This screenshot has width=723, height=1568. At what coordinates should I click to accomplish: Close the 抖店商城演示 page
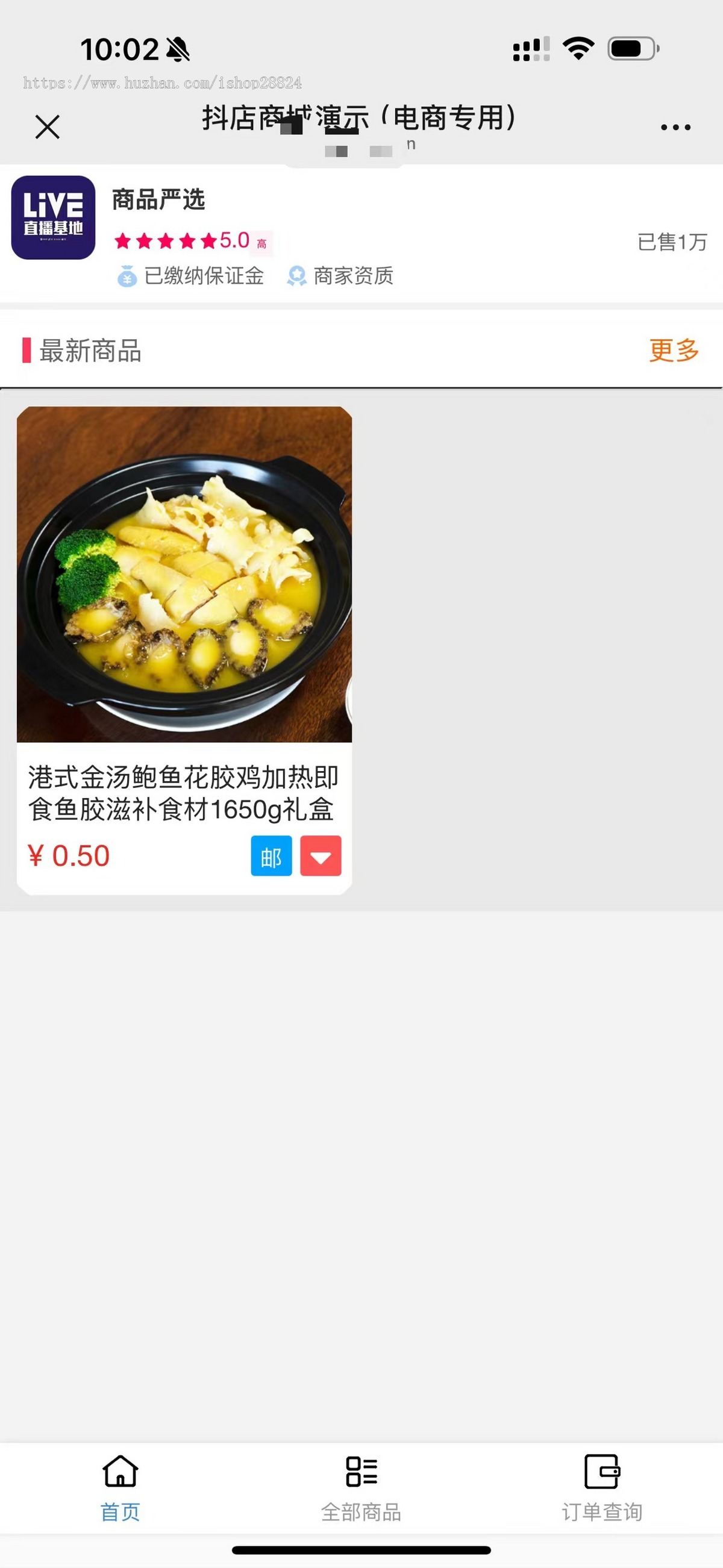(x=48, y=127)
